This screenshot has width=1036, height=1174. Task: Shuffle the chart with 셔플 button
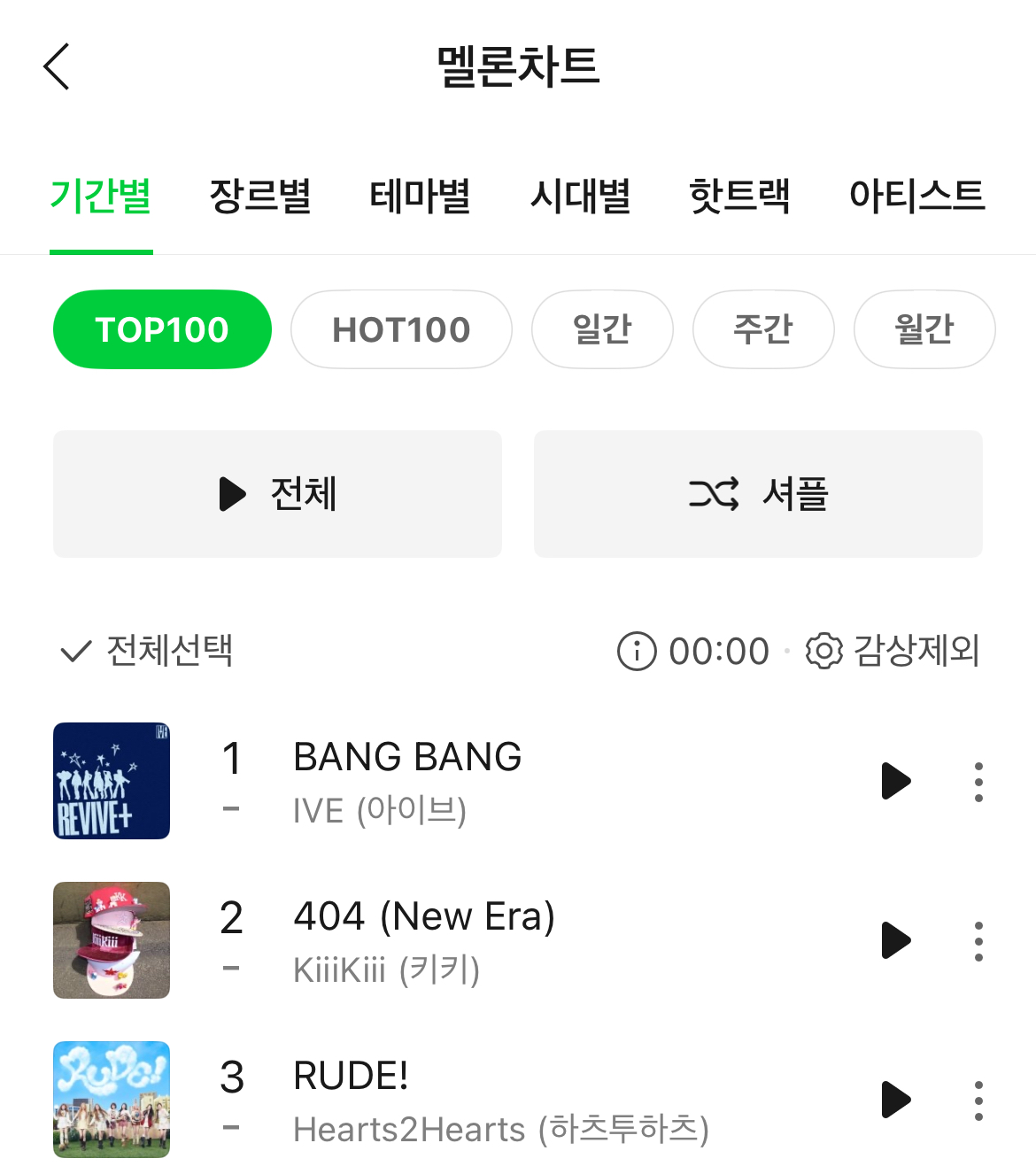[x=758, y=494]
